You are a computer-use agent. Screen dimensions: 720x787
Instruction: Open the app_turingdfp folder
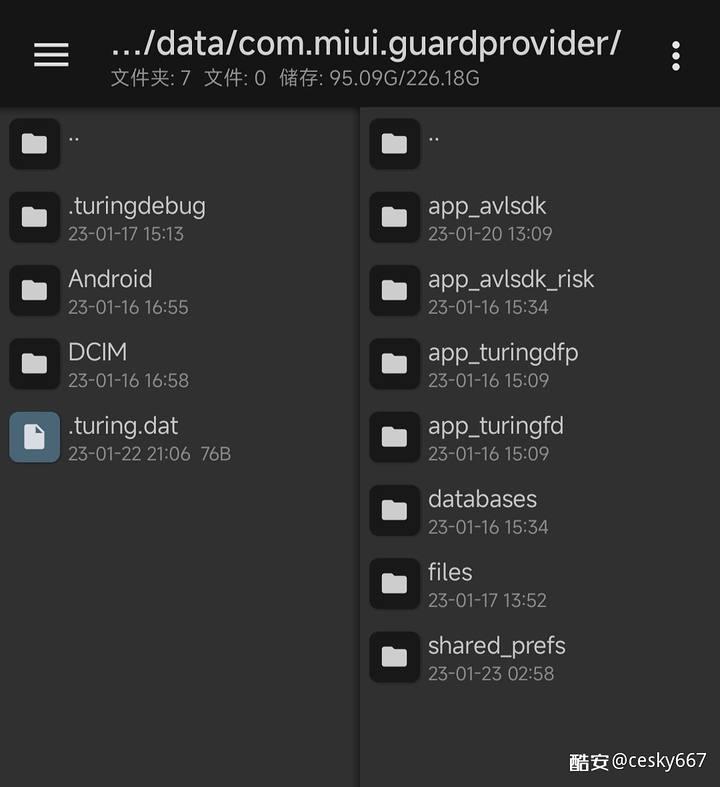point(540,364)
